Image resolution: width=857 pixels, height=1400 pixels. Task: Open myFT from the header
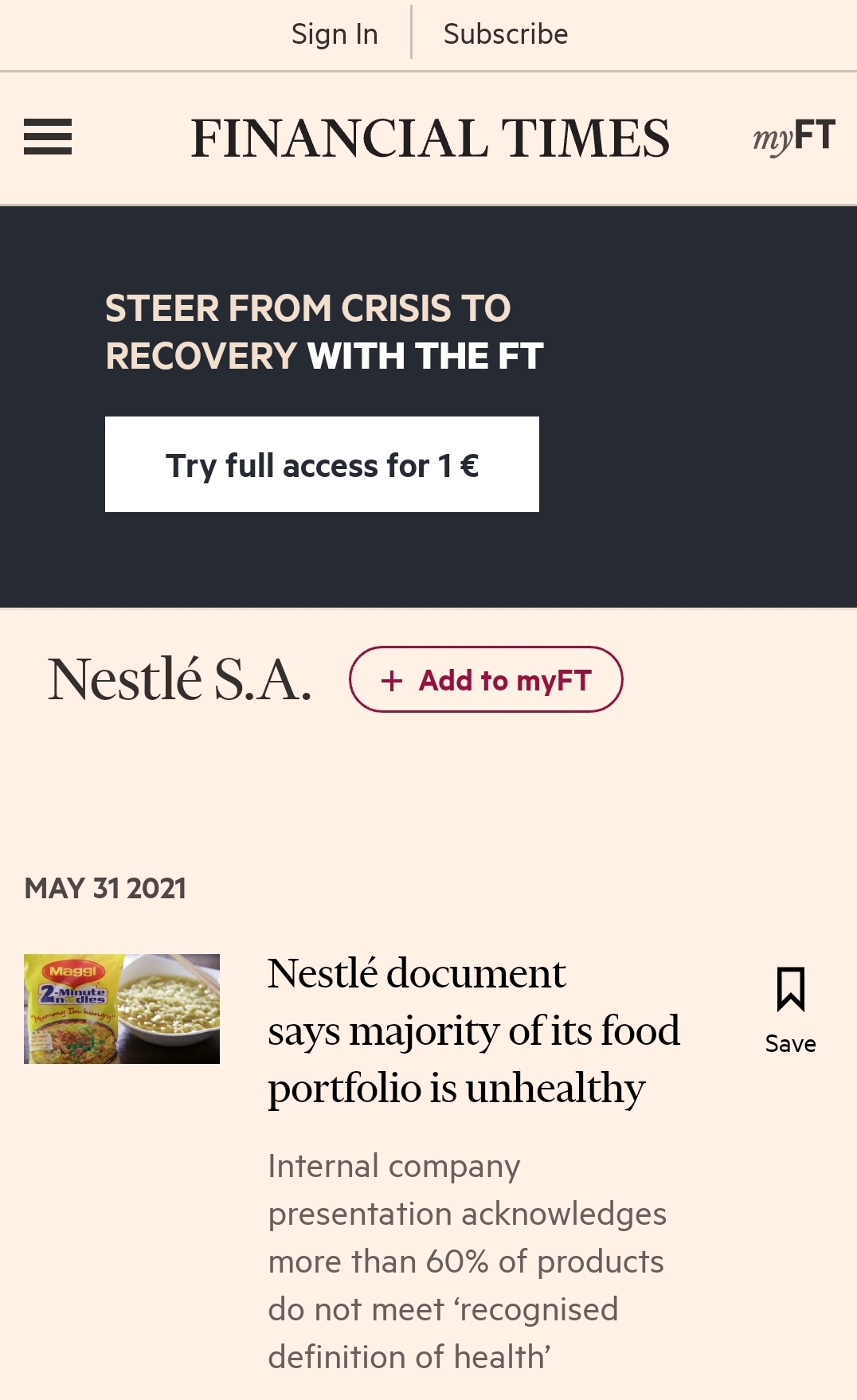pos(794,136)
